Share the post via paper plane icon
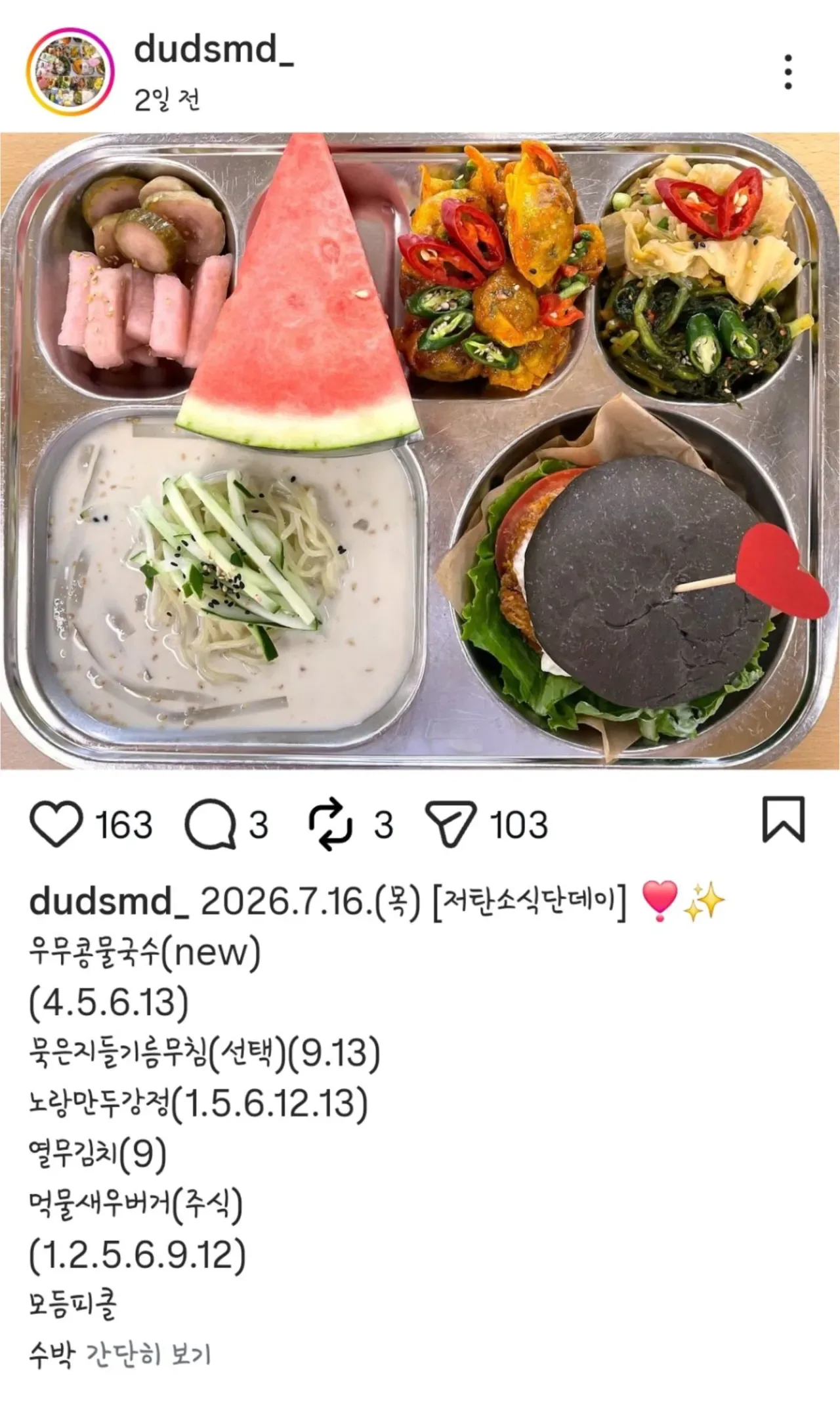840x1403 pixels. coord(451,824)
